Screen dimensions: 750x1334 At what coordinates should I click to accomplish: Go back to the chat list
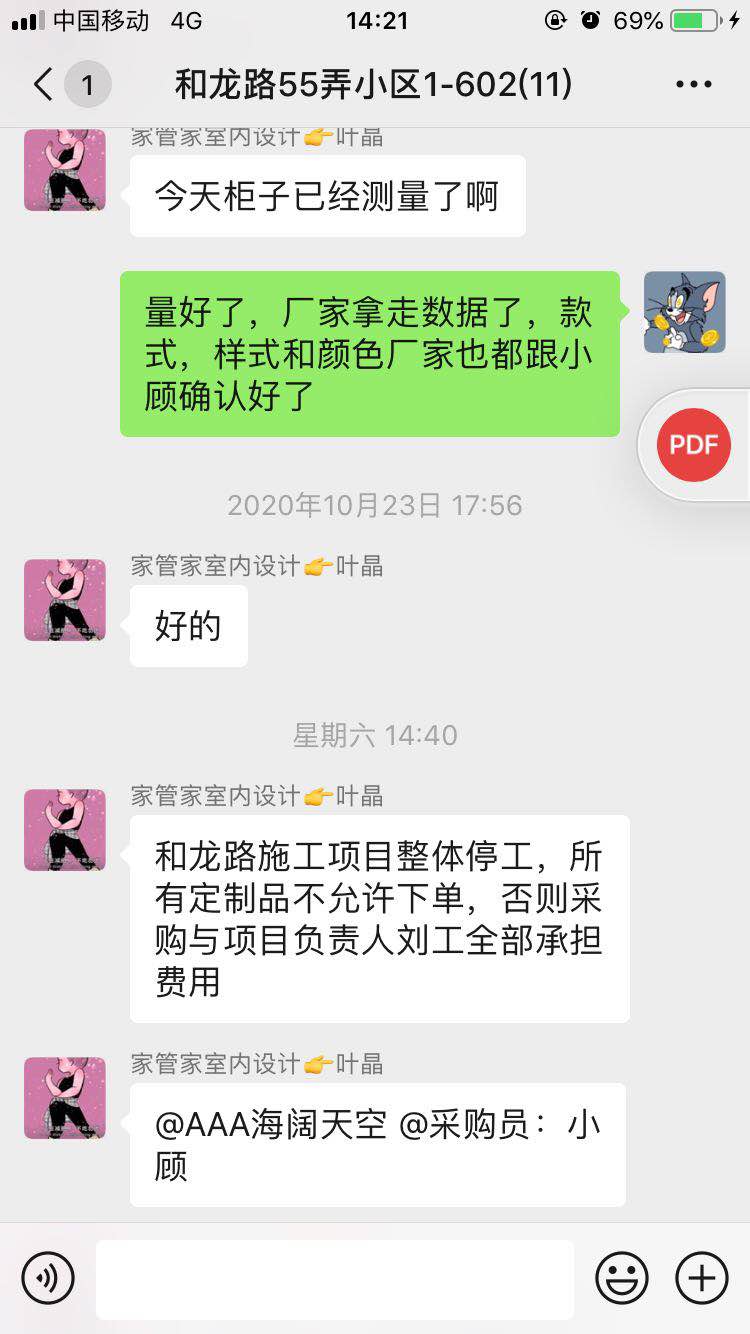pos(44,85)
